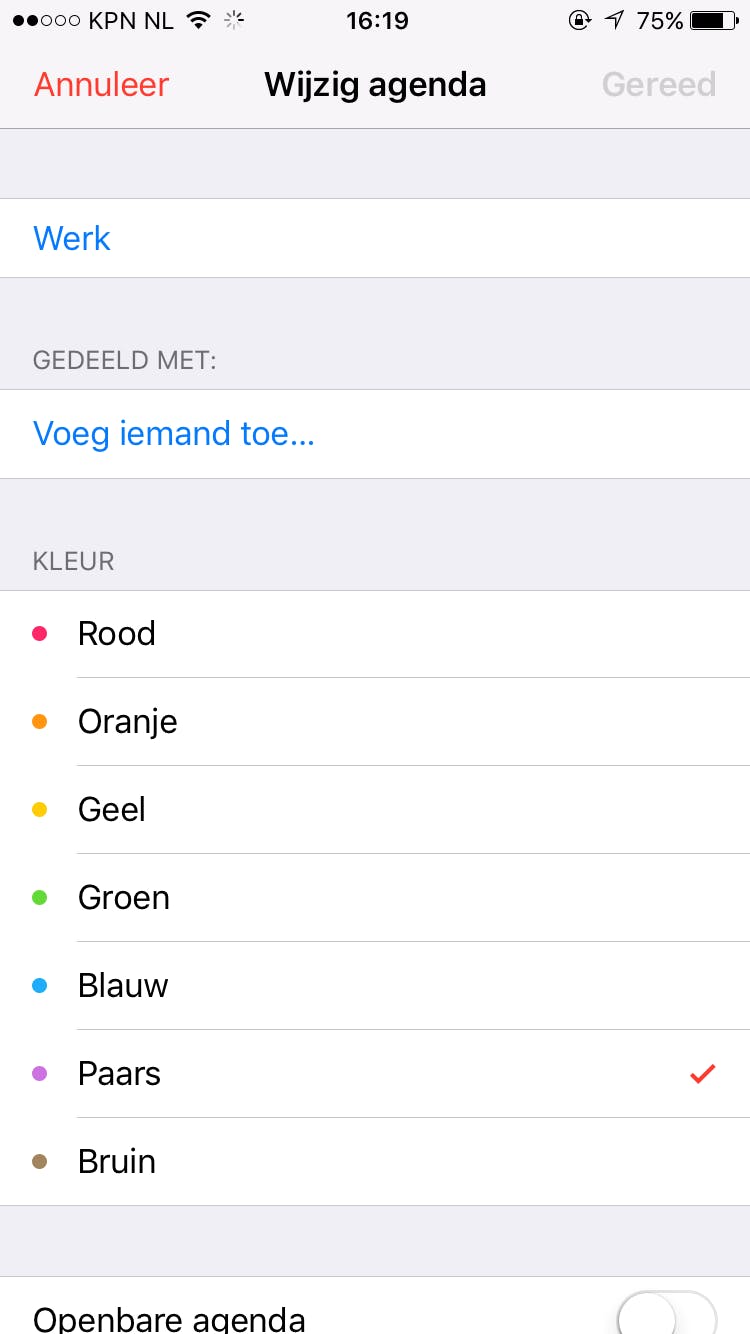The height and width of the screenshot is (1334, 750).
Task: Tap Annuleer to cancel editing
Action: pyautogui.click(x=101, y=85)
